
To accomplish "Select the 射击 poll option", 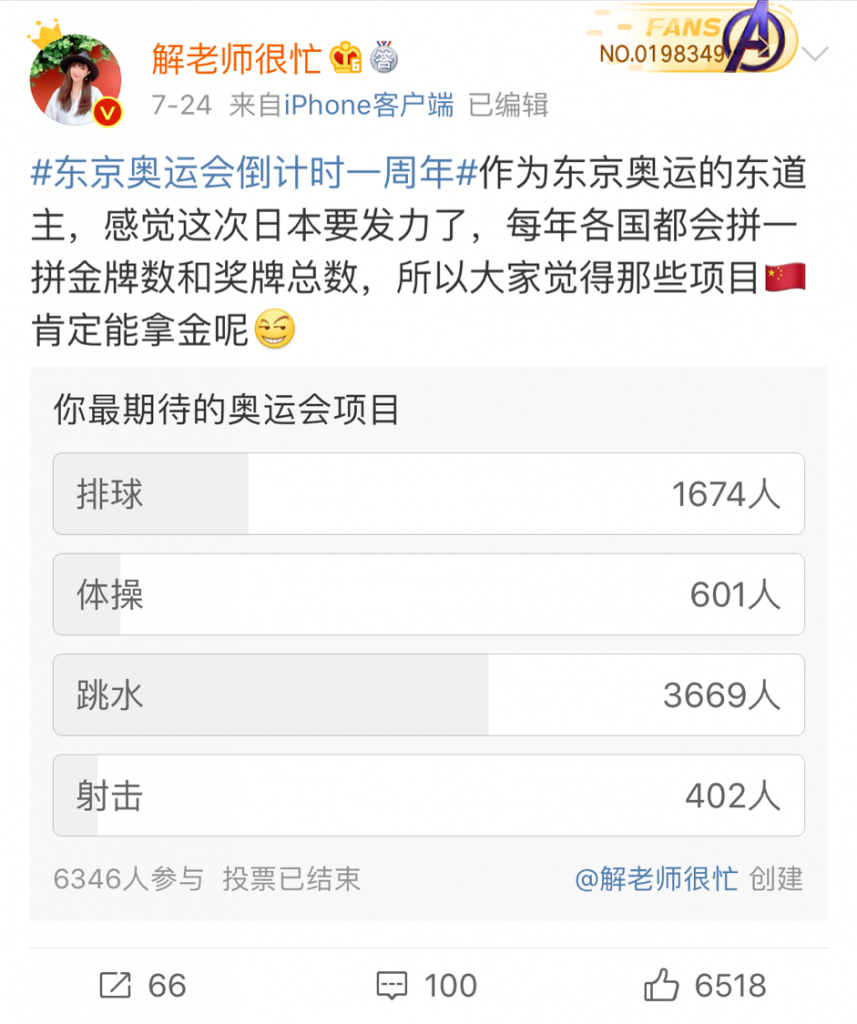I will tap(428, 796).
